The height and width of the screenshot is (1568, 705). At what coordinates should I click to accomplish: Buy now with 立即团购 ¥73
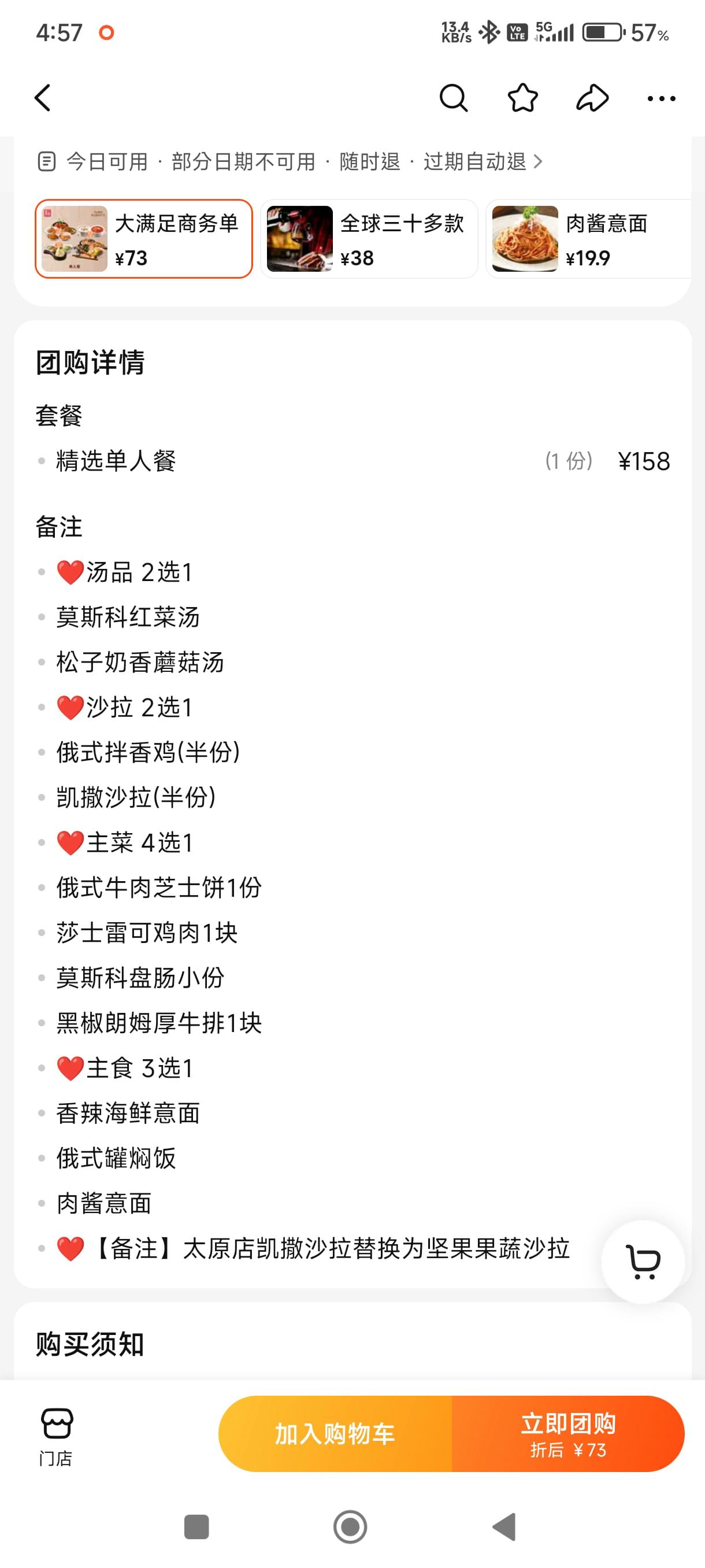point(568,1433)
